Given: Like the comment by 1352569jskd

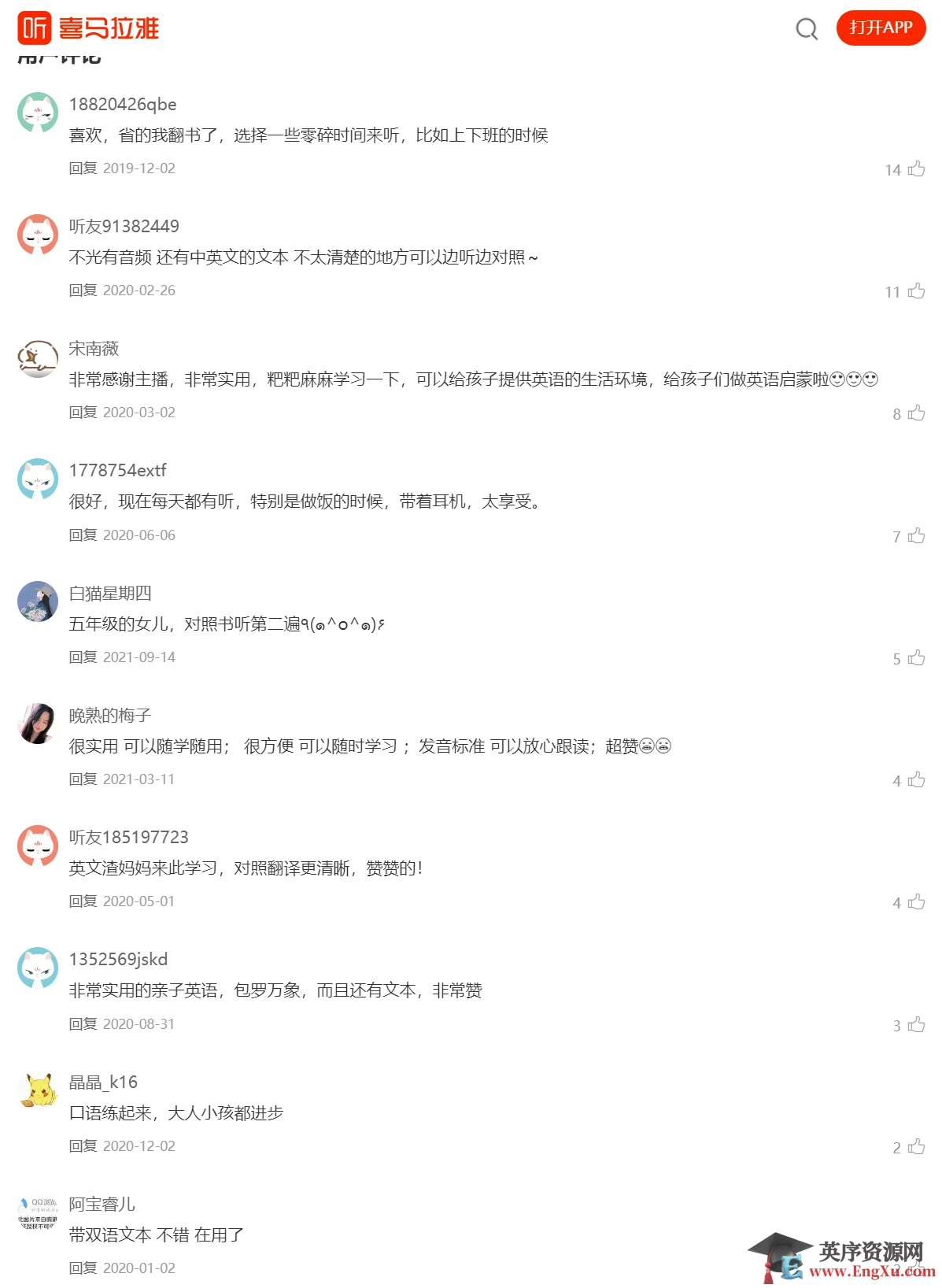Looking at the screenshot, I should tap(916, 1025).
